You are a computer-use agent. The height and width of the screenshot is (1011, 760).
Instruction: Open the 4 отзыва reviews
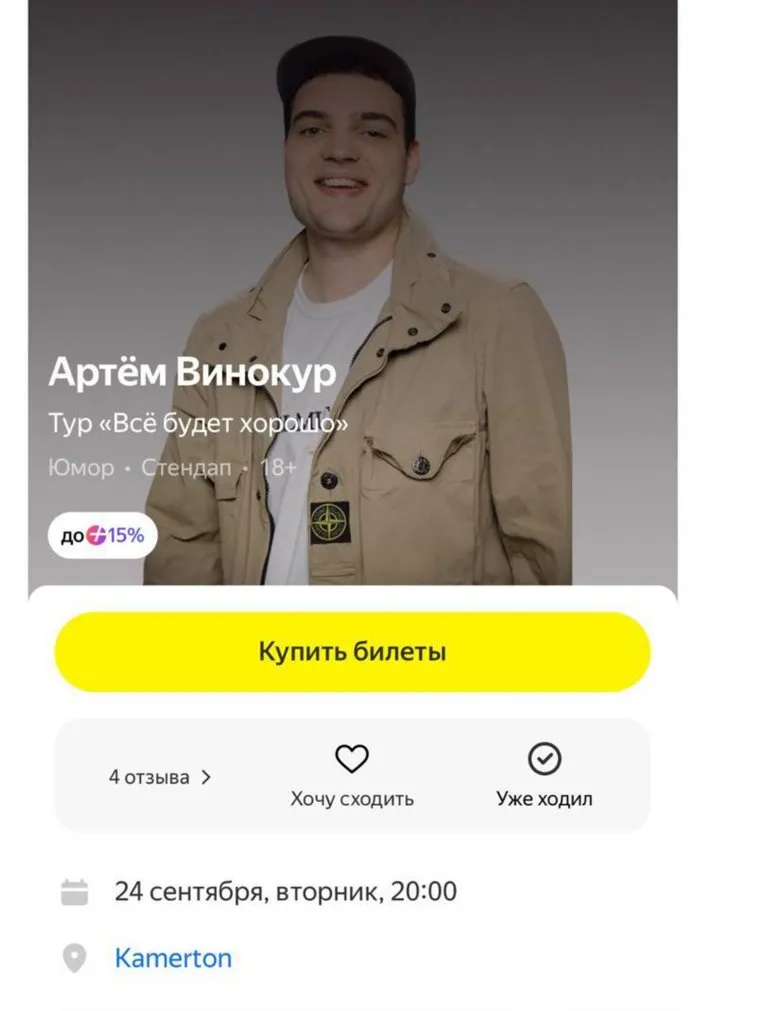[160, 777]
